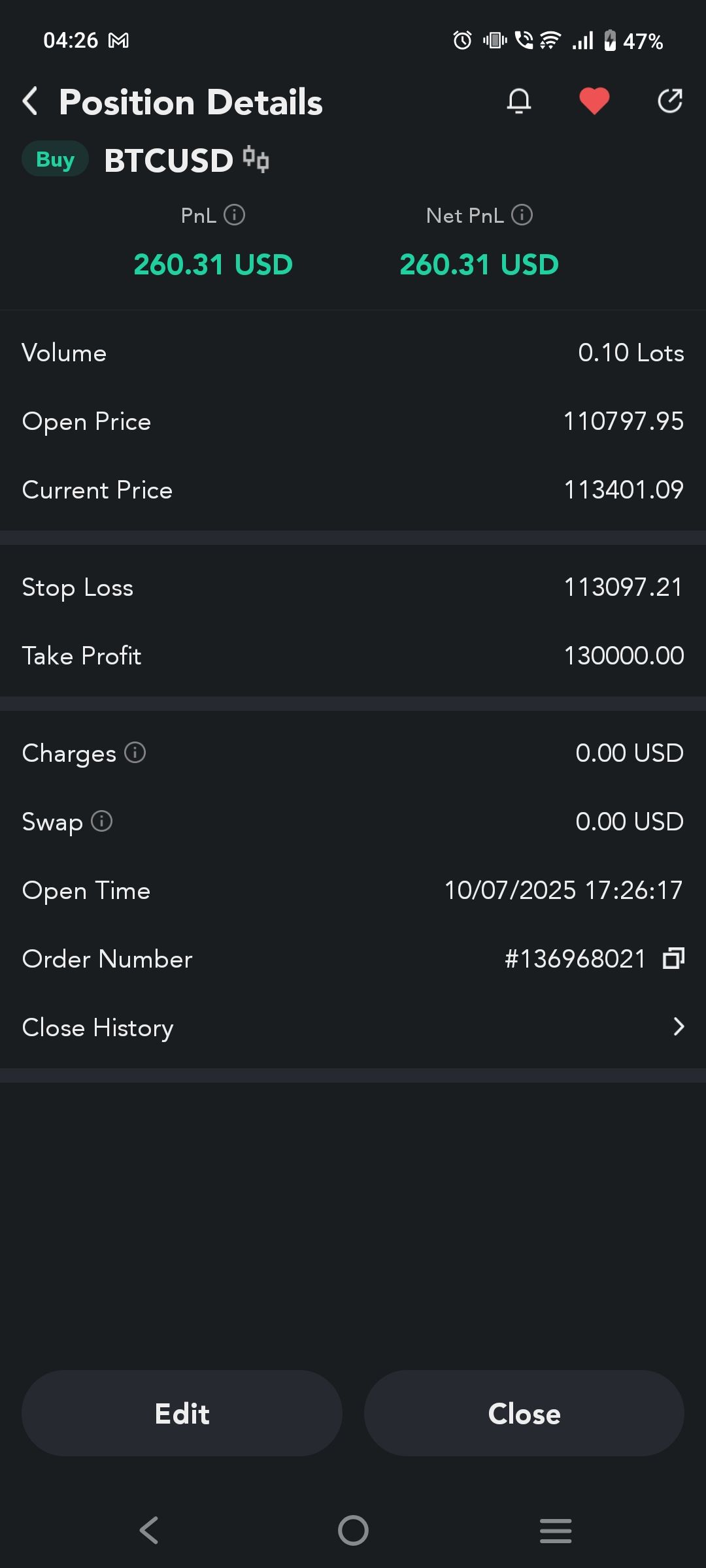Remove BTCUSD from favorites with the heart

[x=594, y=101]
